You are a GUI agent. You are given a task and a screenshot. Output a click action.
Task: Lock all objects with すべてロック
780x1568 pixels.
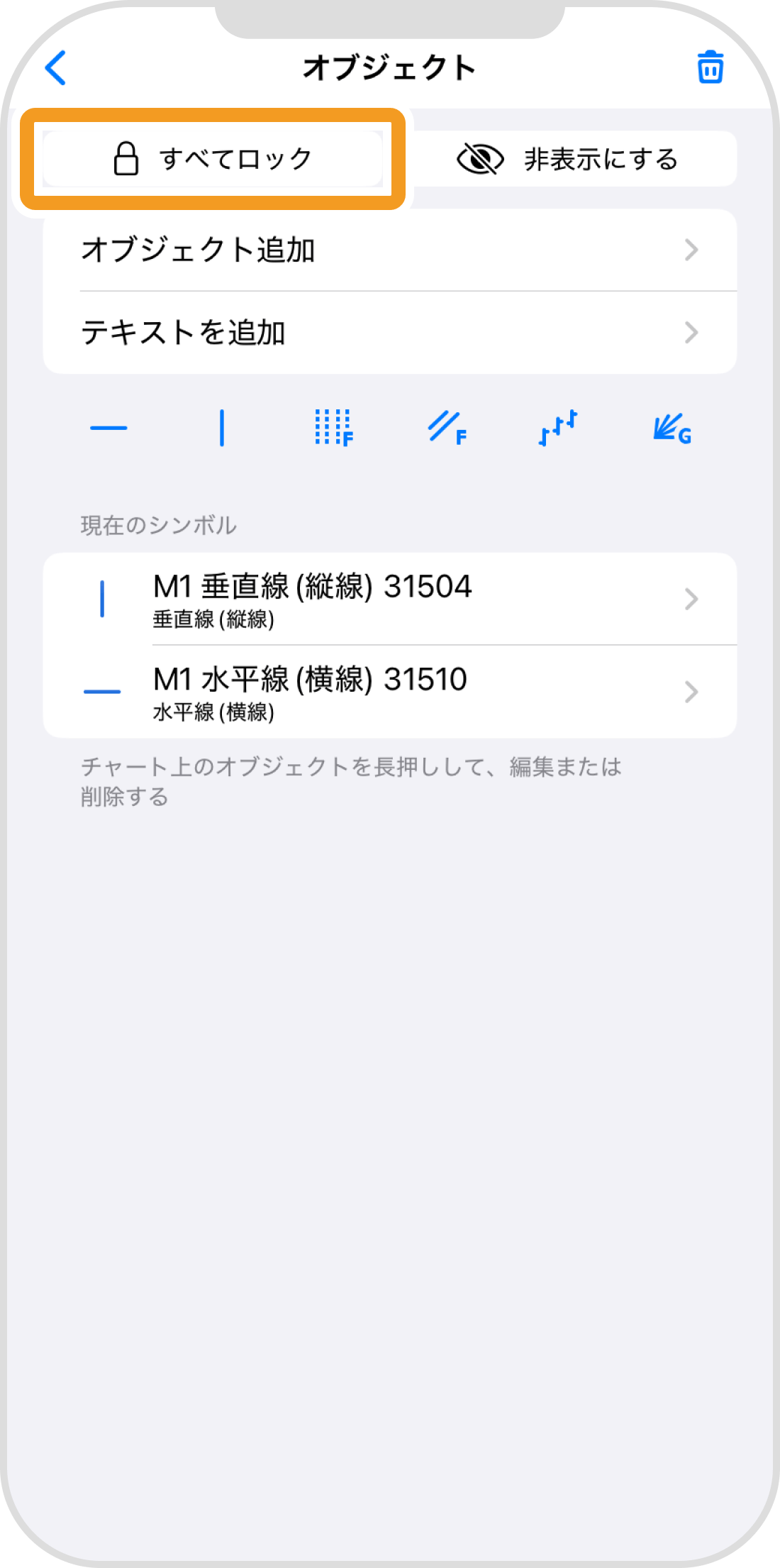click(213, 159)
